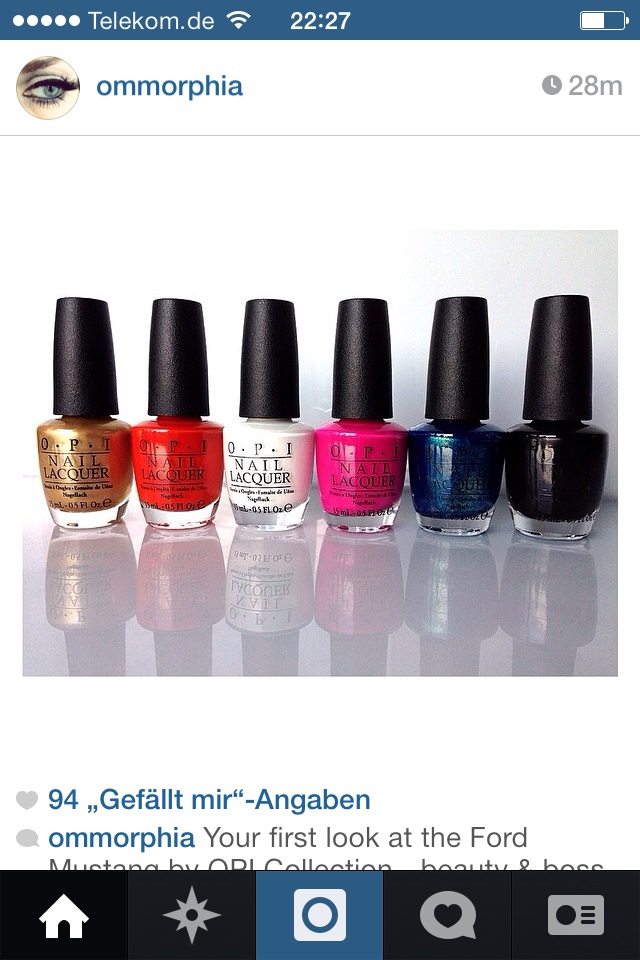The width and height of the screenshot is (640, 960).
Task: Switch to the activity heart tab
Action: (x=447, y=915)
